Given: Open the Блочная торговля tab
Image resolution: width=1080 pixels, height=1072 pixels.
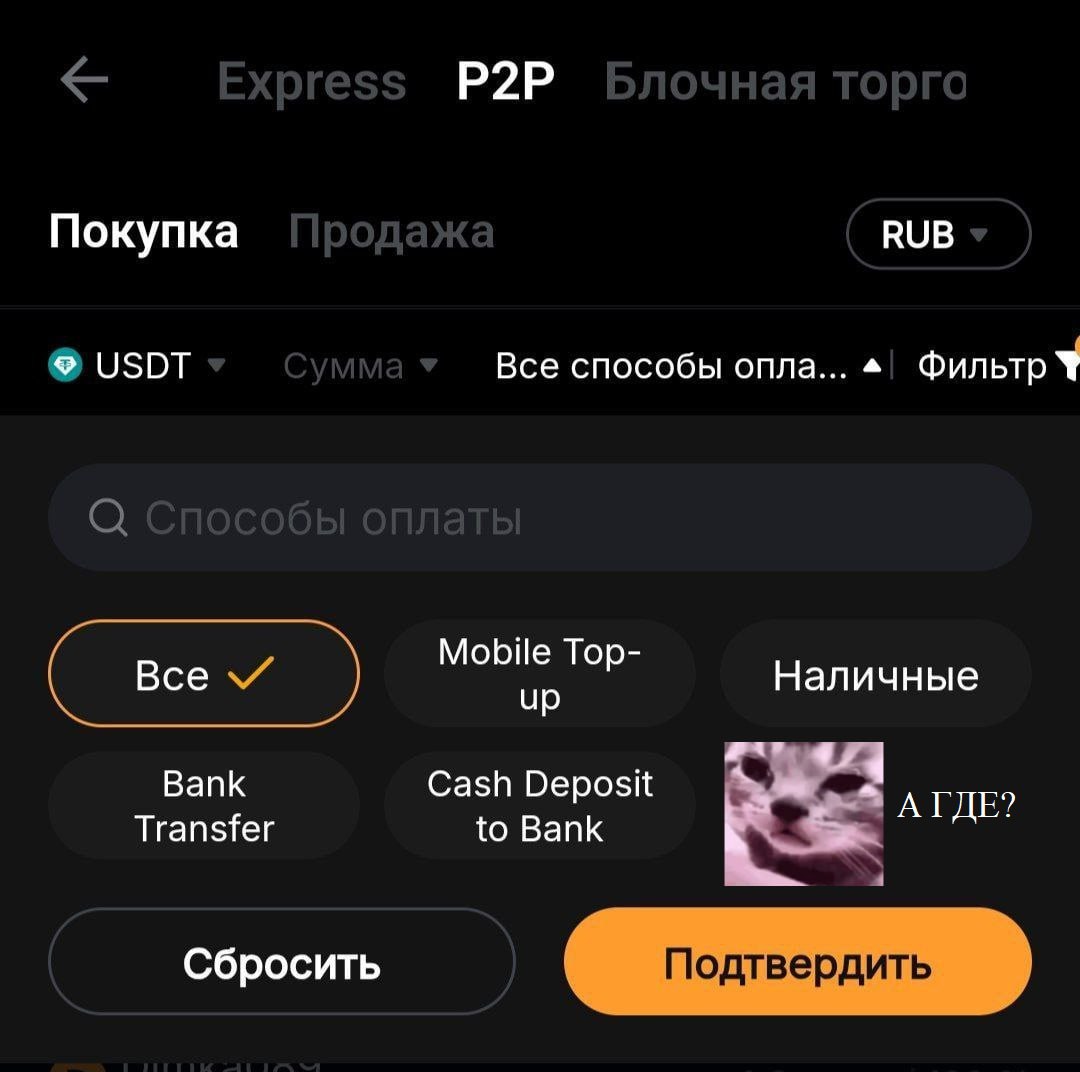Looking at the screenshot, I should coord(785,82).
